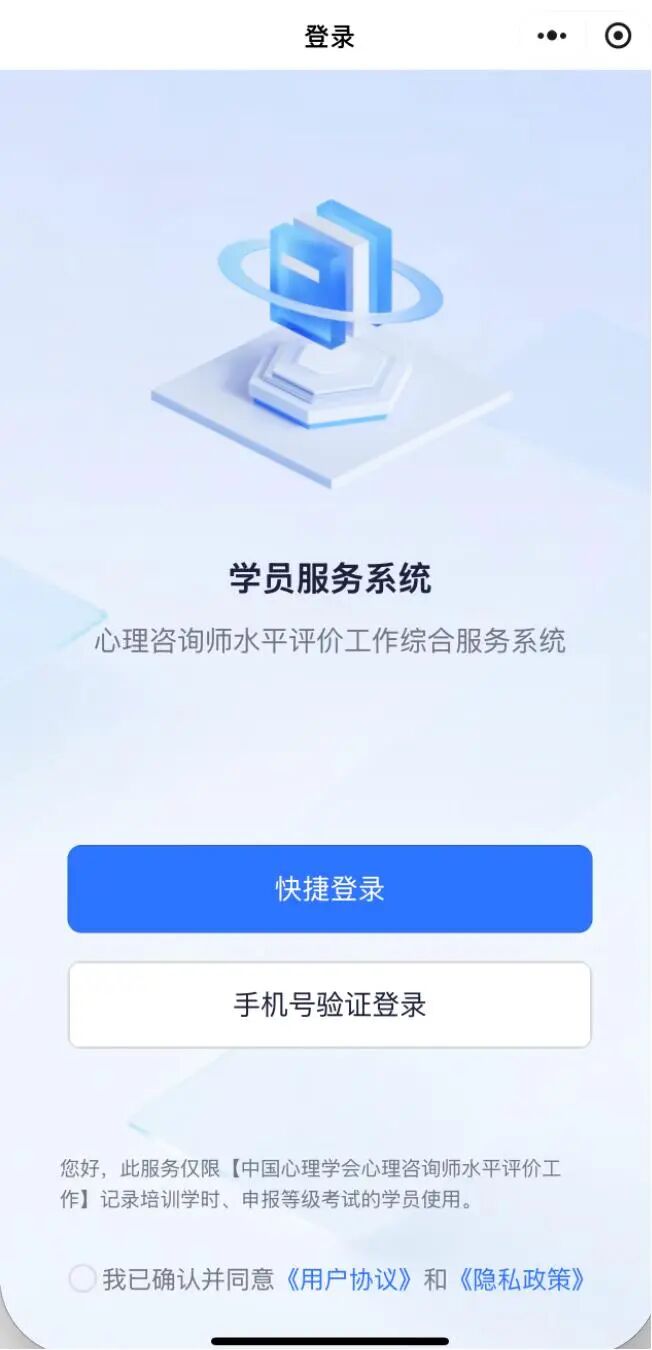Close the mini program via target icon

[619, 36]
